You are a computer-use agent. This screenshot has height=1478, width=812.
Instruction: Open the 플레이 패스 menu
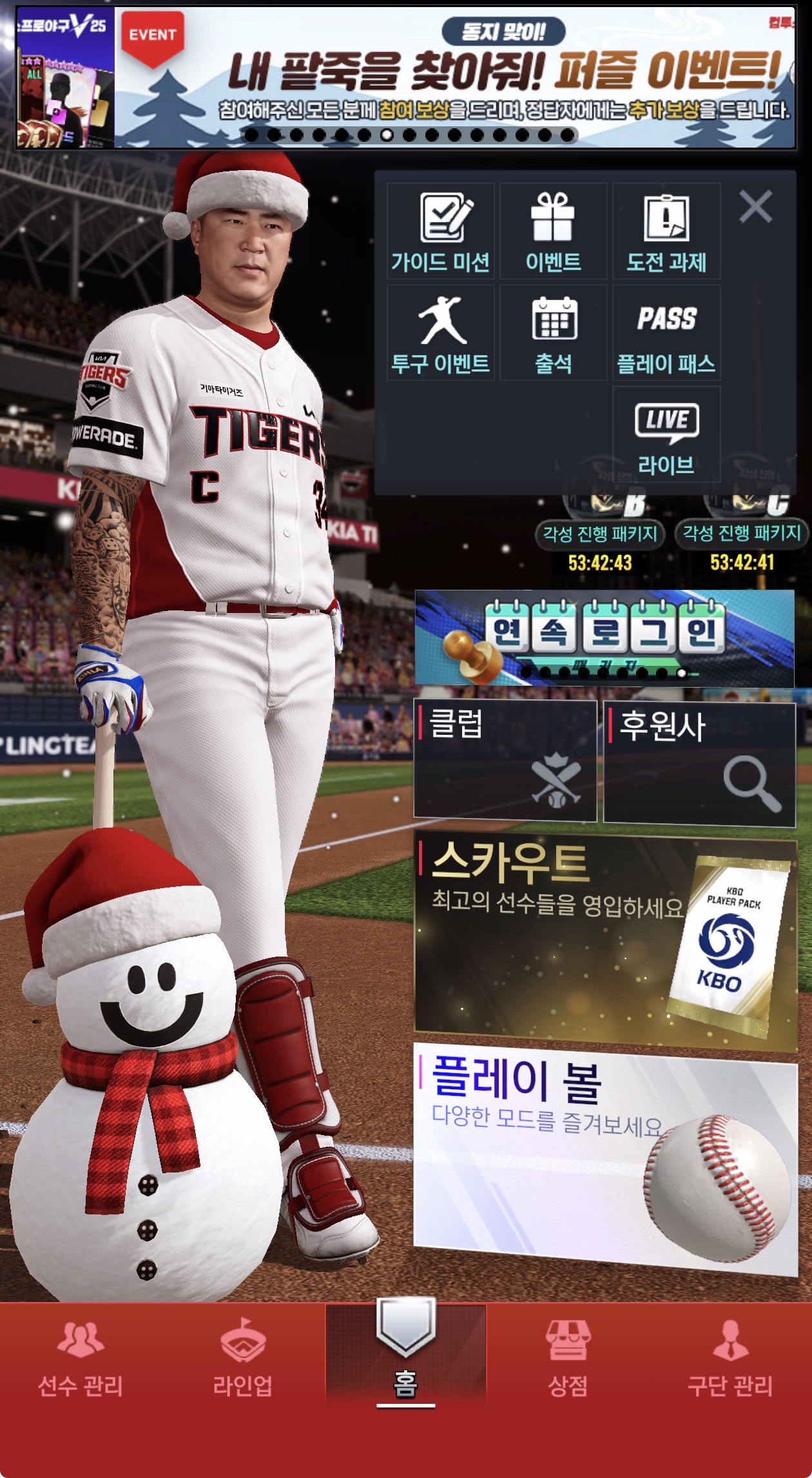click(x=666, y=333)
